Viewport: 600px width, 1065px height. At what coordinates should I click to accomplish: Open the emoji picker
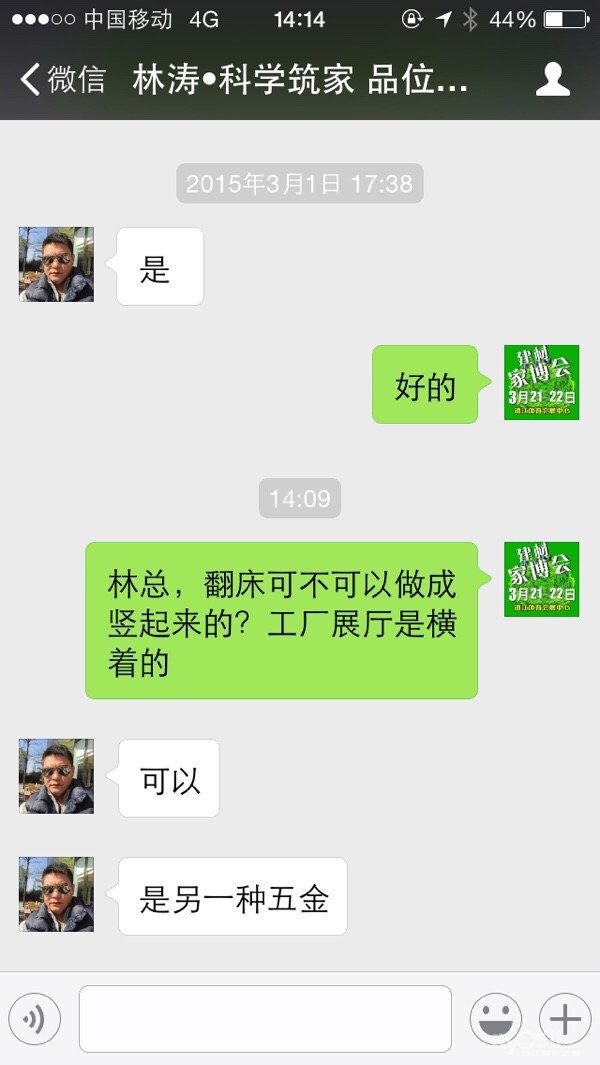click(496, 1019)
